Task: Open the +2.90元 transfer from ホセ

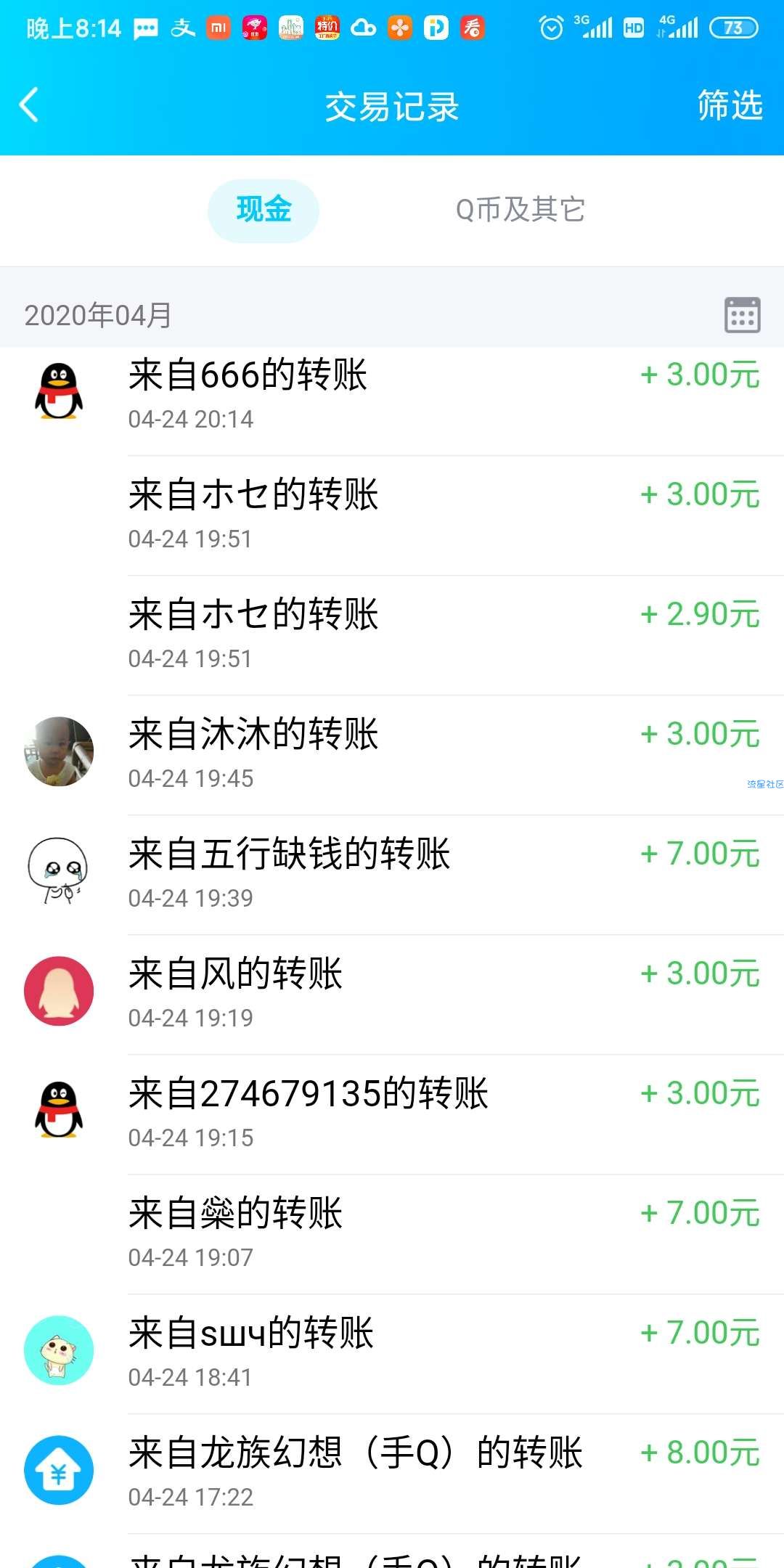Action: (x=392, y=636)
